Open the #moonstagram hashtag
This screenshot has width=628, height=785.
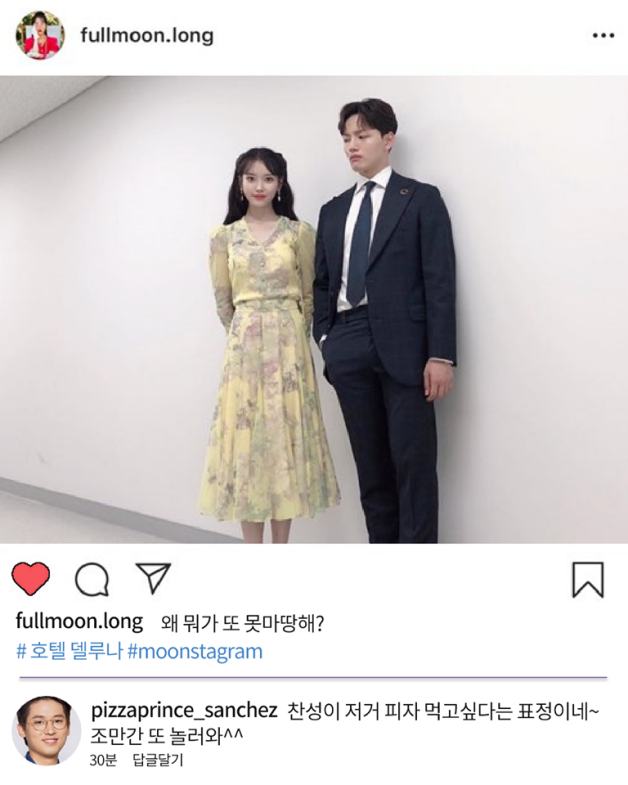coord(195,652)
